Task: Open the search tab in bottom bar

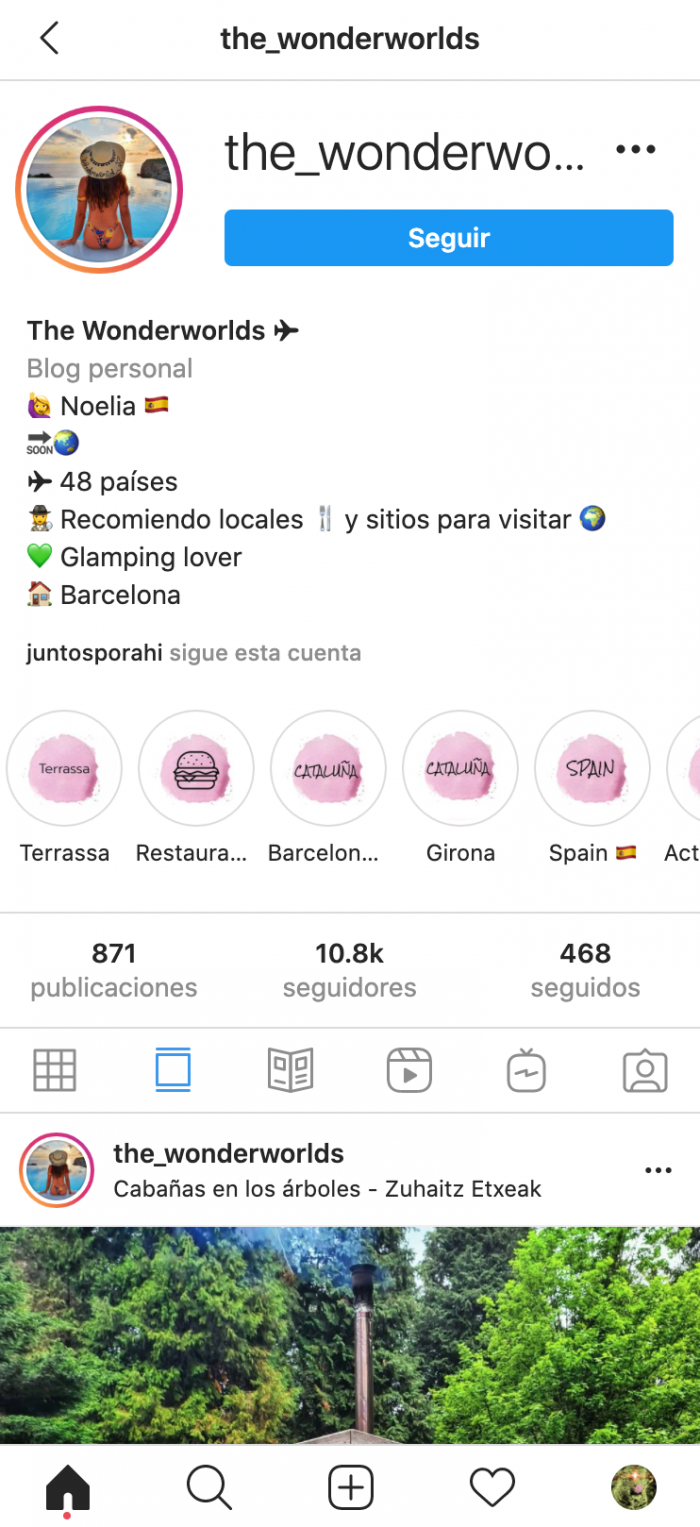Action: (209, 1488)
